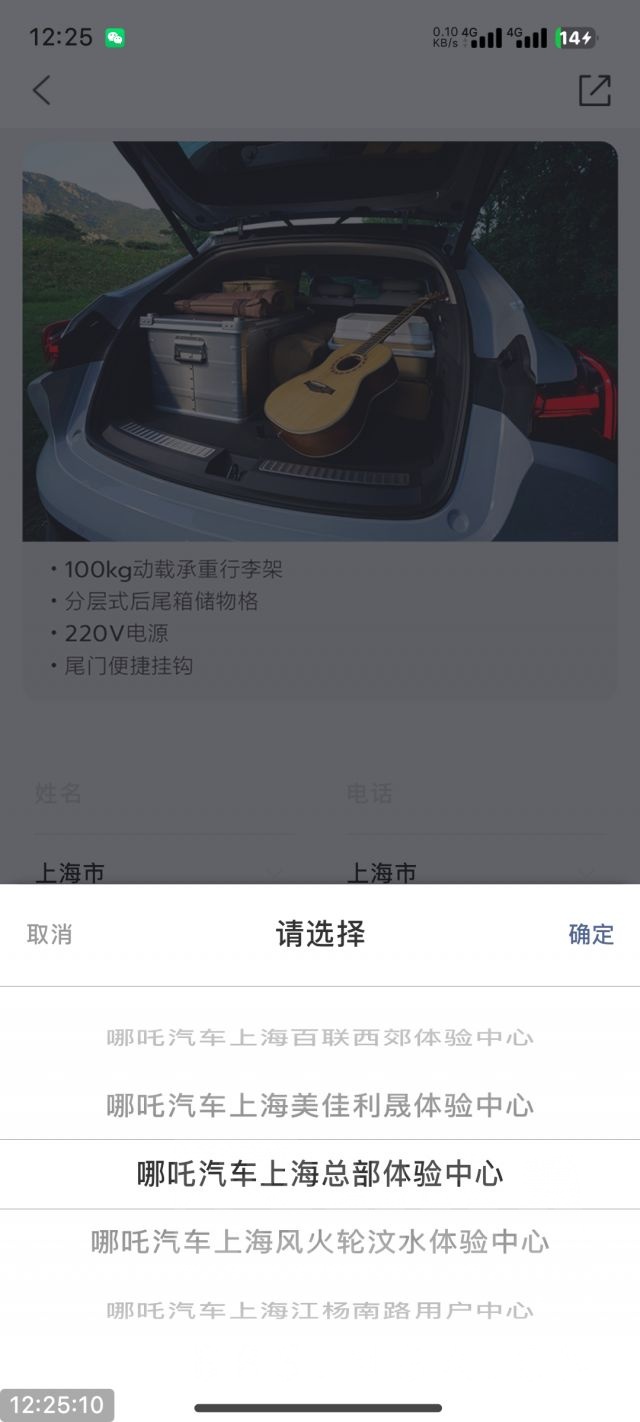Choose 哪吒汽车上海总部体验中心
The image size is (640, 1422).
[x=320, y=1173]
